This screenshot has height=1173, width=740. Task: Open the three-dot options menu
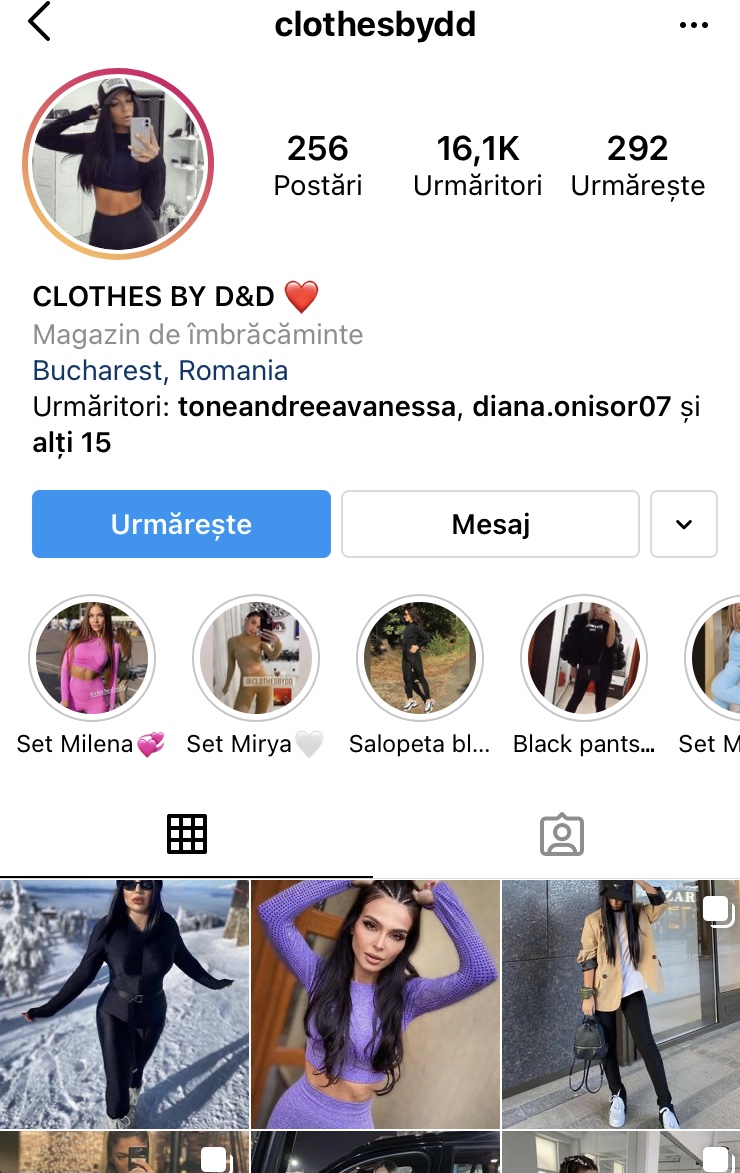[693, 25]
